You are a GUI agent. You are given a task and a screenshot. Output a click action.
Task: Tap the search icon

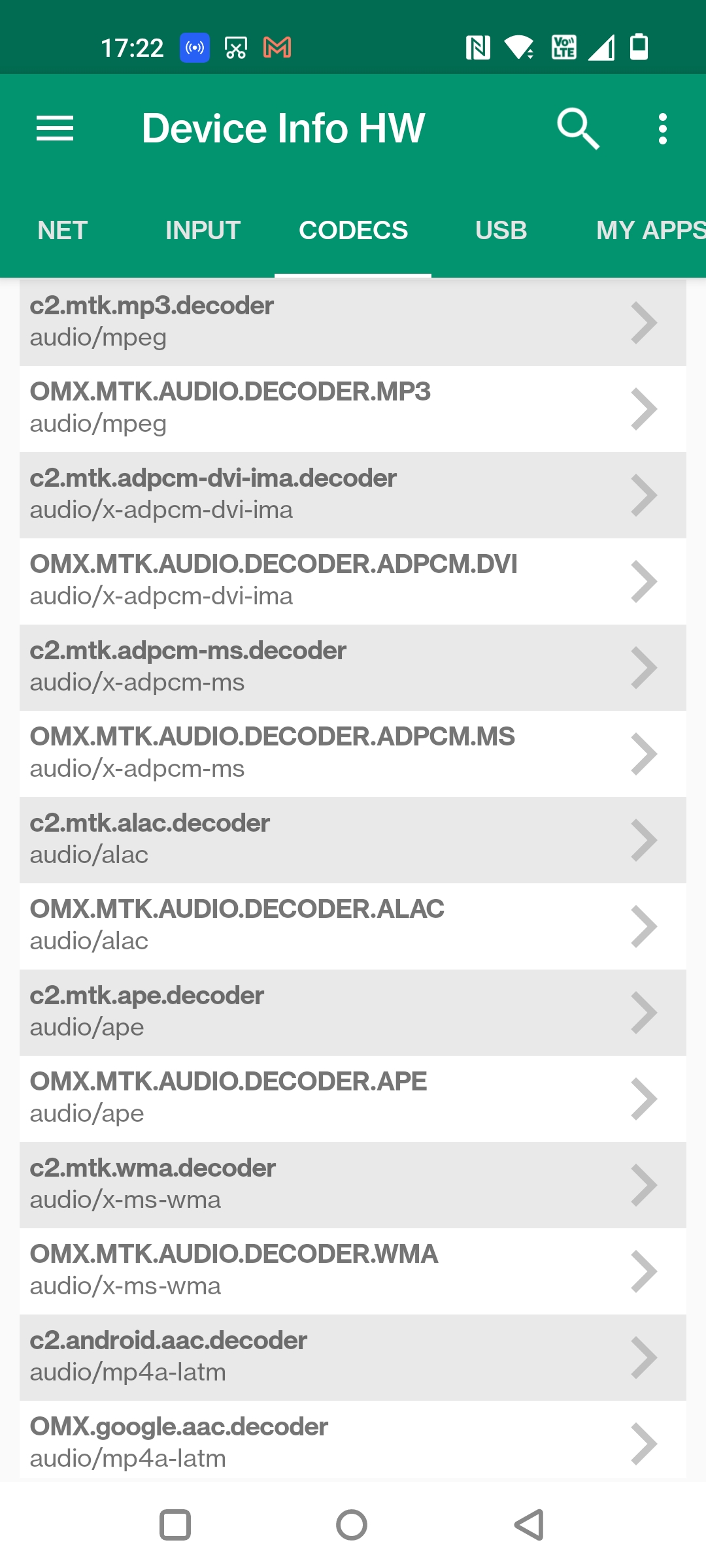[x=578, y=128]
